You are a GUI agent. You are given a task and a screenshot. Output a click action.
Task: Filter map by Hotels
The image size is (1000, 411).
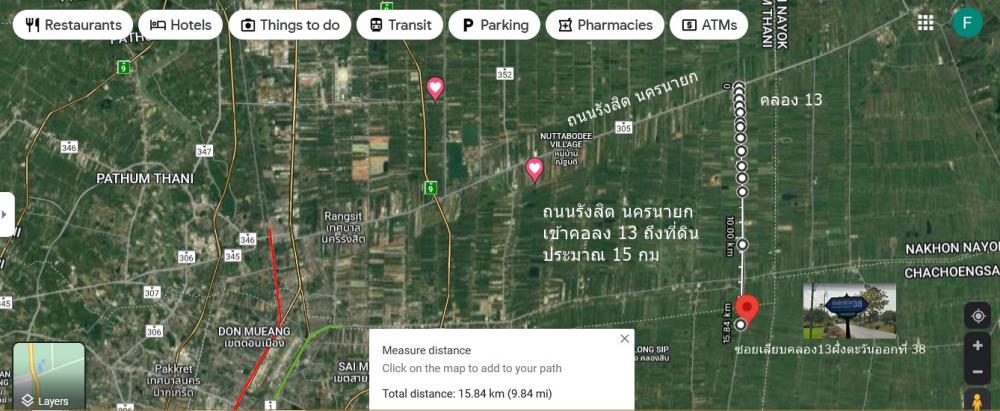pyautogui.click(x=181, y=25)
